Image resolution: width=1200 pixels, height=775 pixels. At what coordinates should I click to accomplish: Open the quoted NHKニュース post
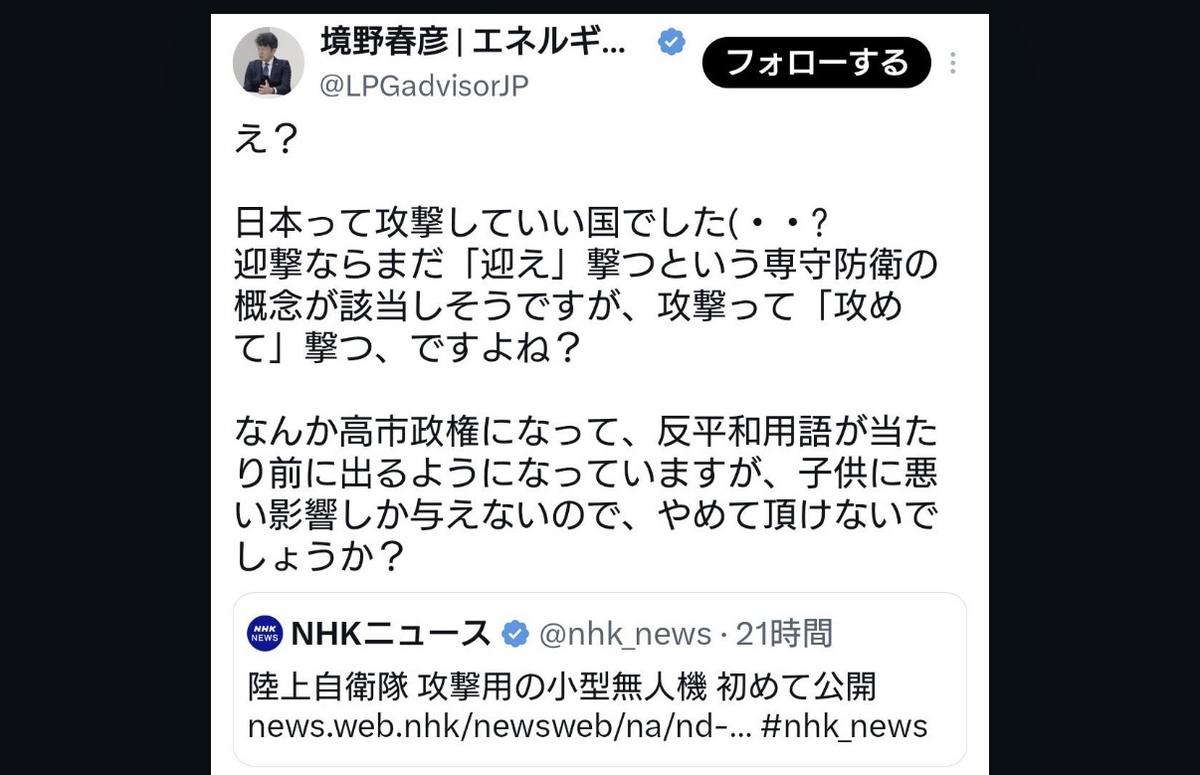pyautogui.click(x=600, y=680)
